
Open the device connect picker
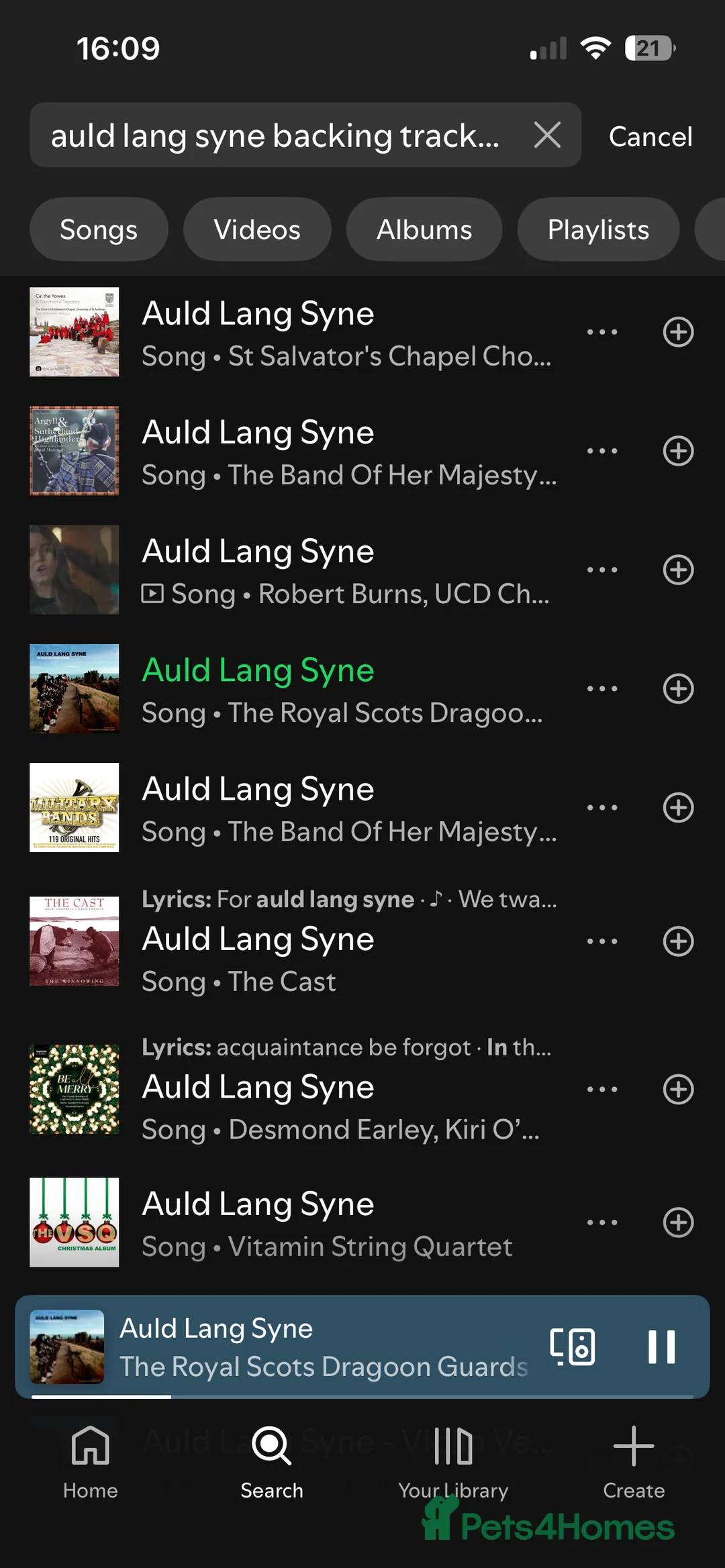[573, 1347]
